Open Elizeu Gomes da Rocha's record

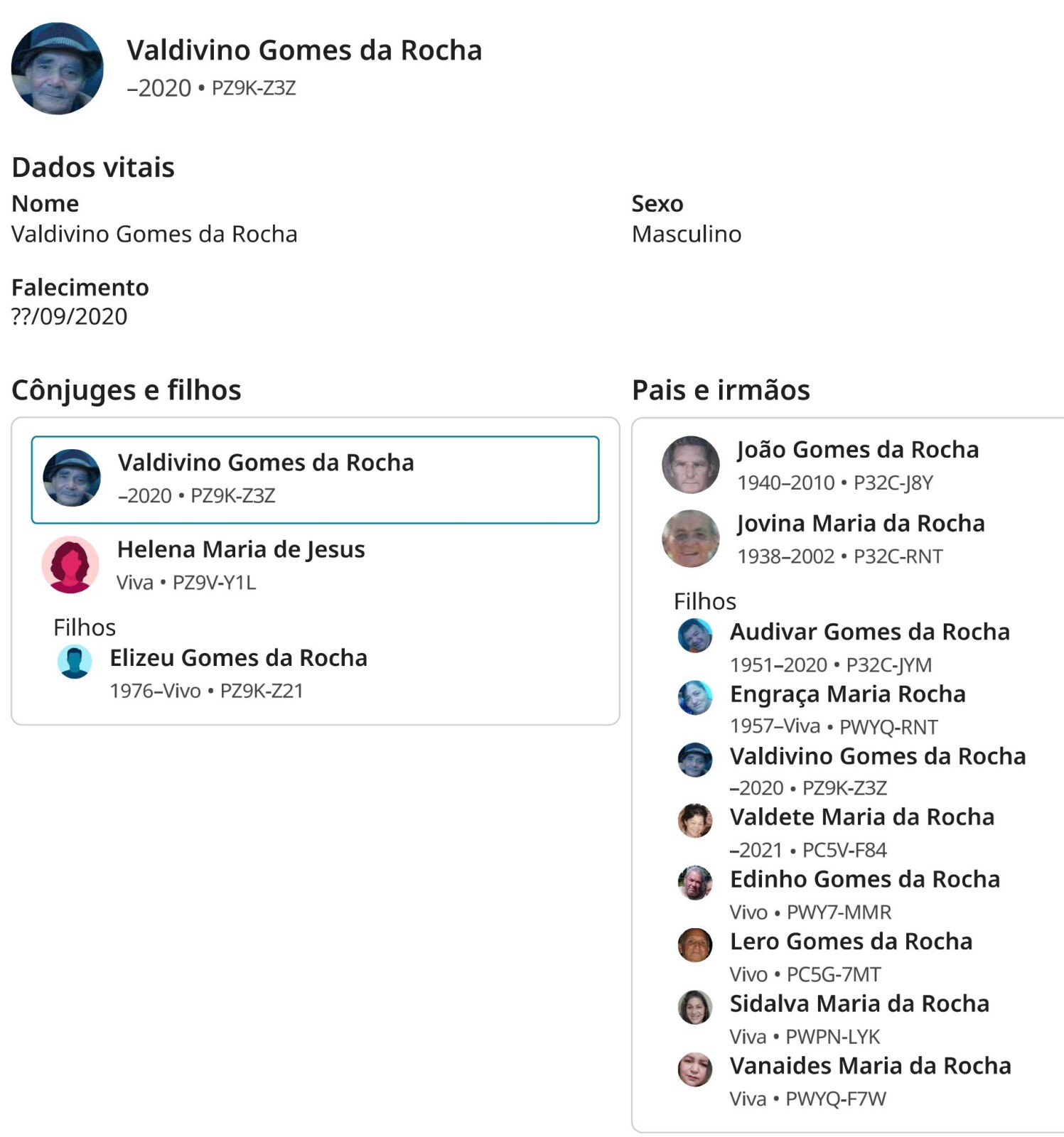pyautogui.click(x=238, y=659)
